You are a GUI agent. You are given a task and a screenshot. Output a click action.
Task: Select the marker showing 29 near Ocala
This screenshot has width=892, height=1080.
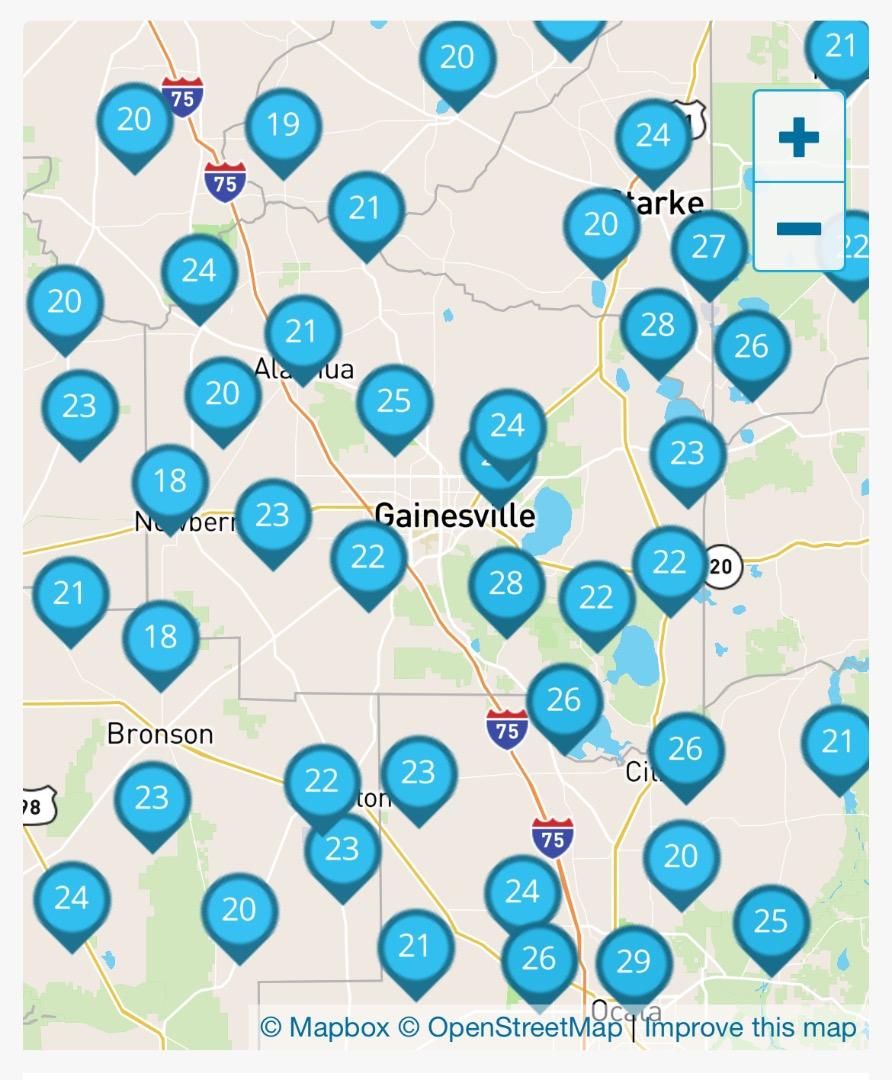pyautogui.click(x=633, y=962)
